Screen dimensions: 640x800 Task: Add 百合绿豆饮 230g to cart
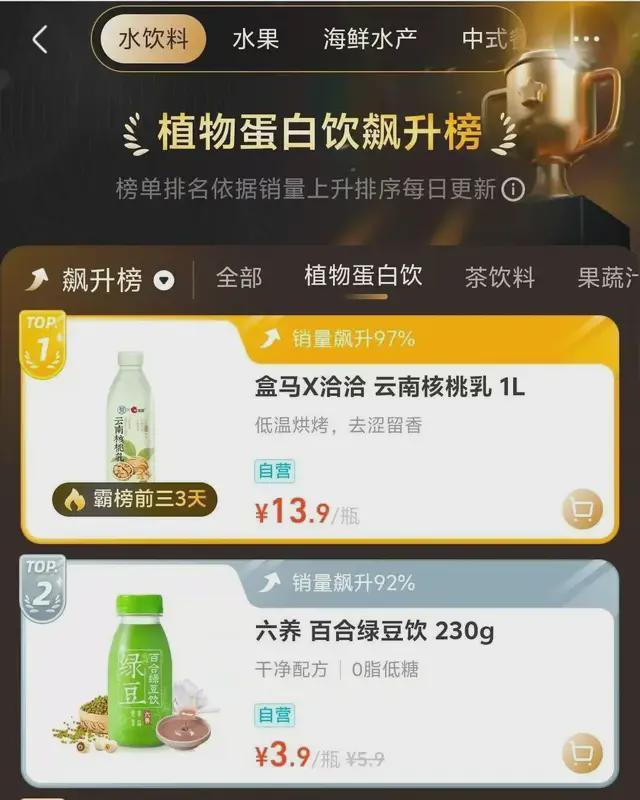582,754
